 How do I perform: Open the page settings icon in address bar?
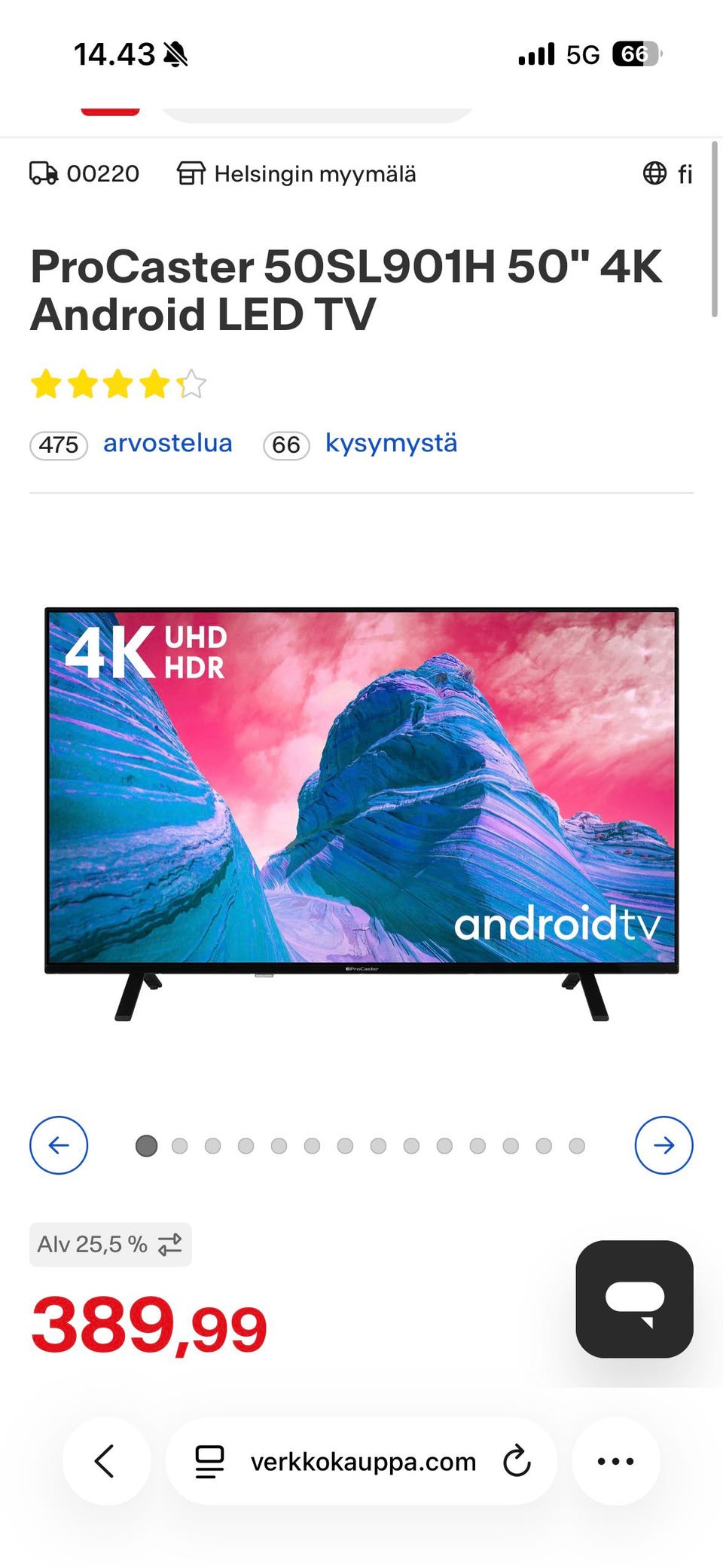tap(209, 1462)
